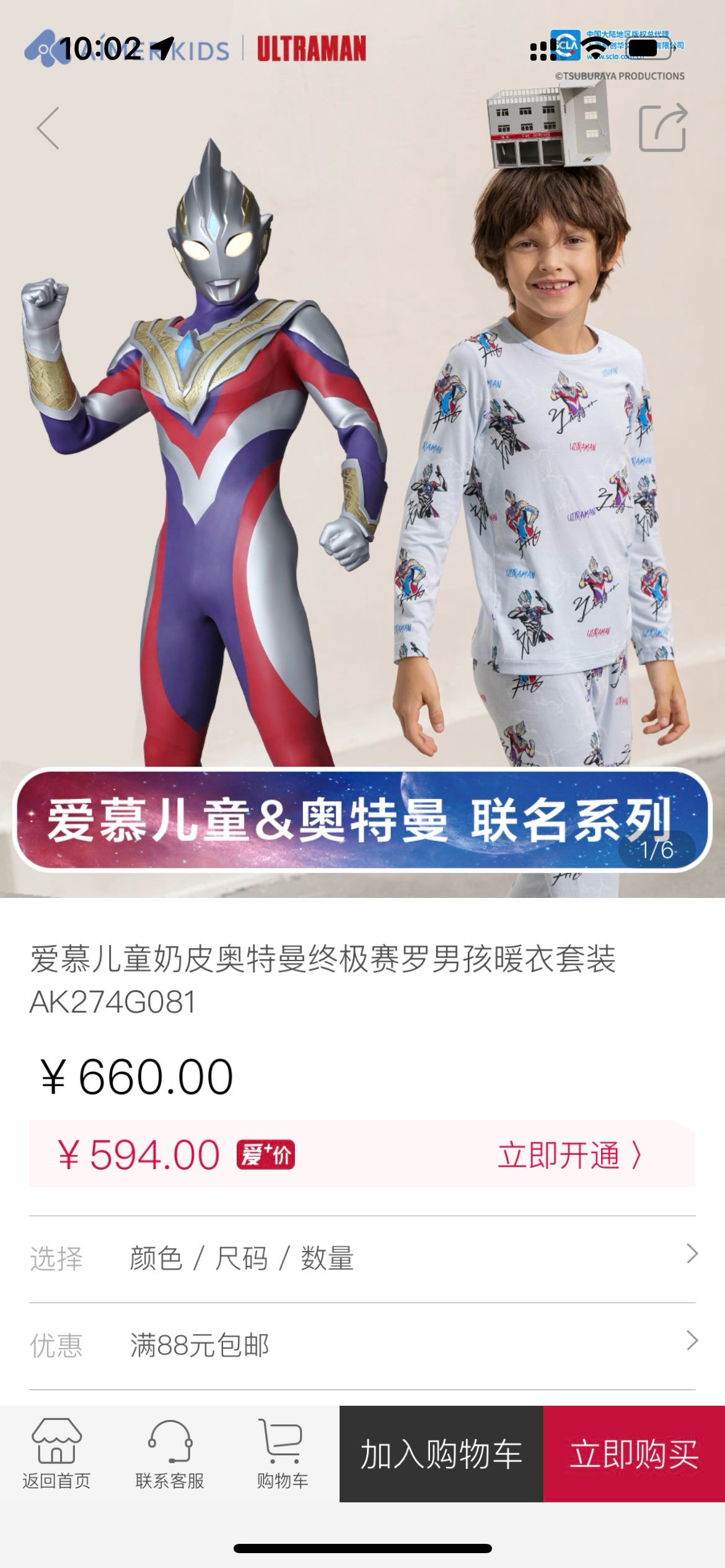725x1568 pixels.
Task: Tap 立即购买 to buy now
Action: point(634,1453)
